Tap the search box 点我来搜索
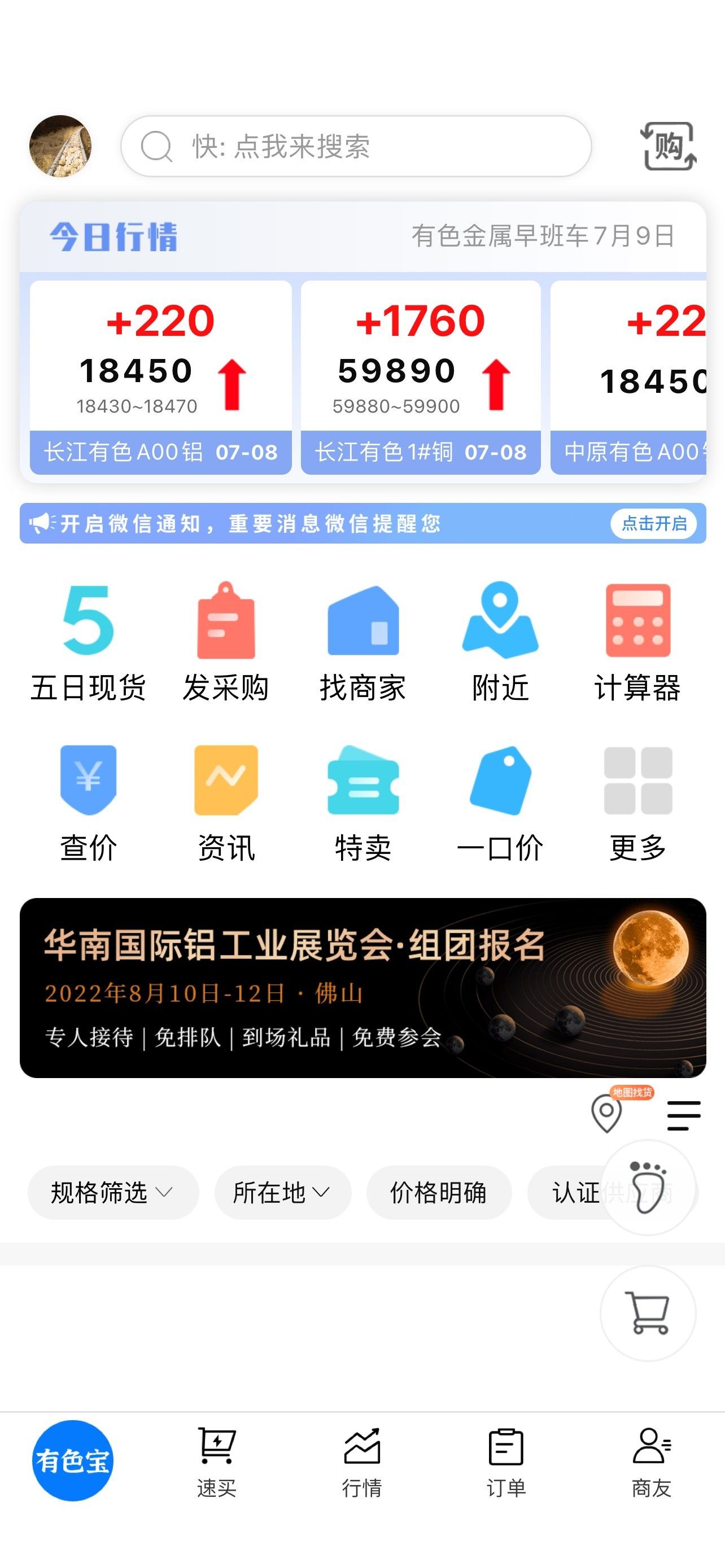This screenshot has width=725, height=1568. pos(356,146)
